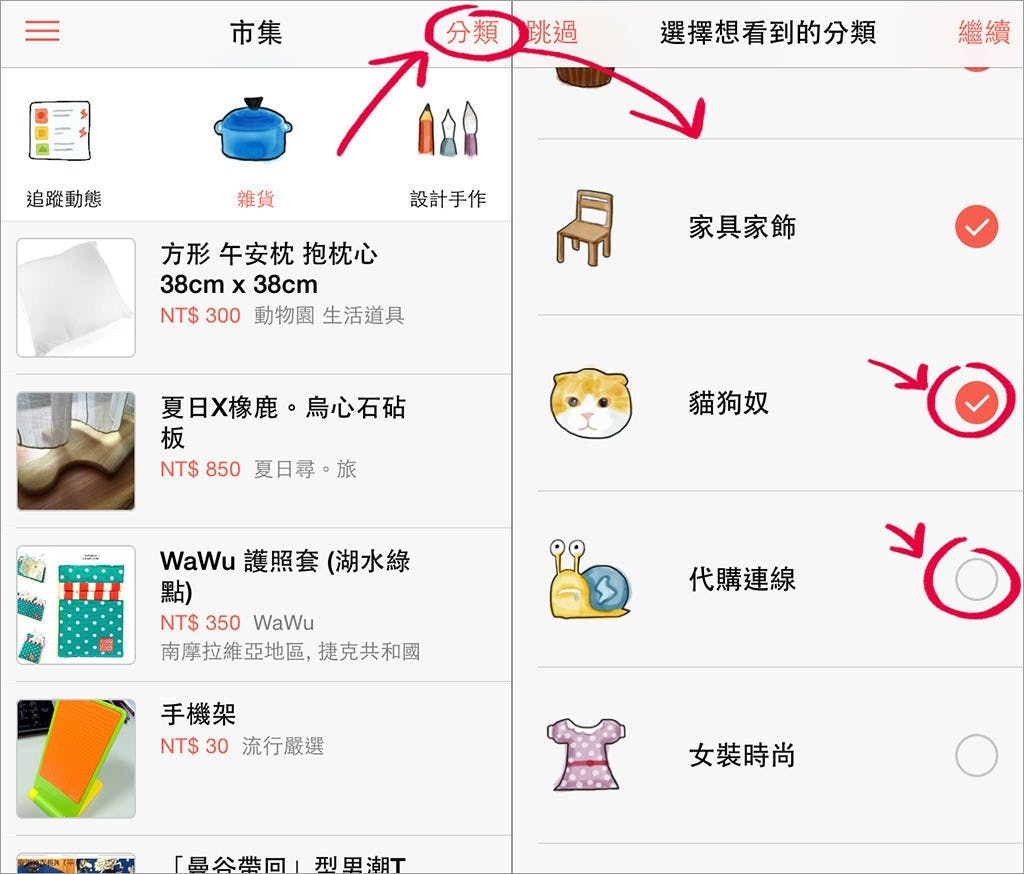Open the 分類 category selector
This screenshot has height=874, width=1024.
coord(472,32)
